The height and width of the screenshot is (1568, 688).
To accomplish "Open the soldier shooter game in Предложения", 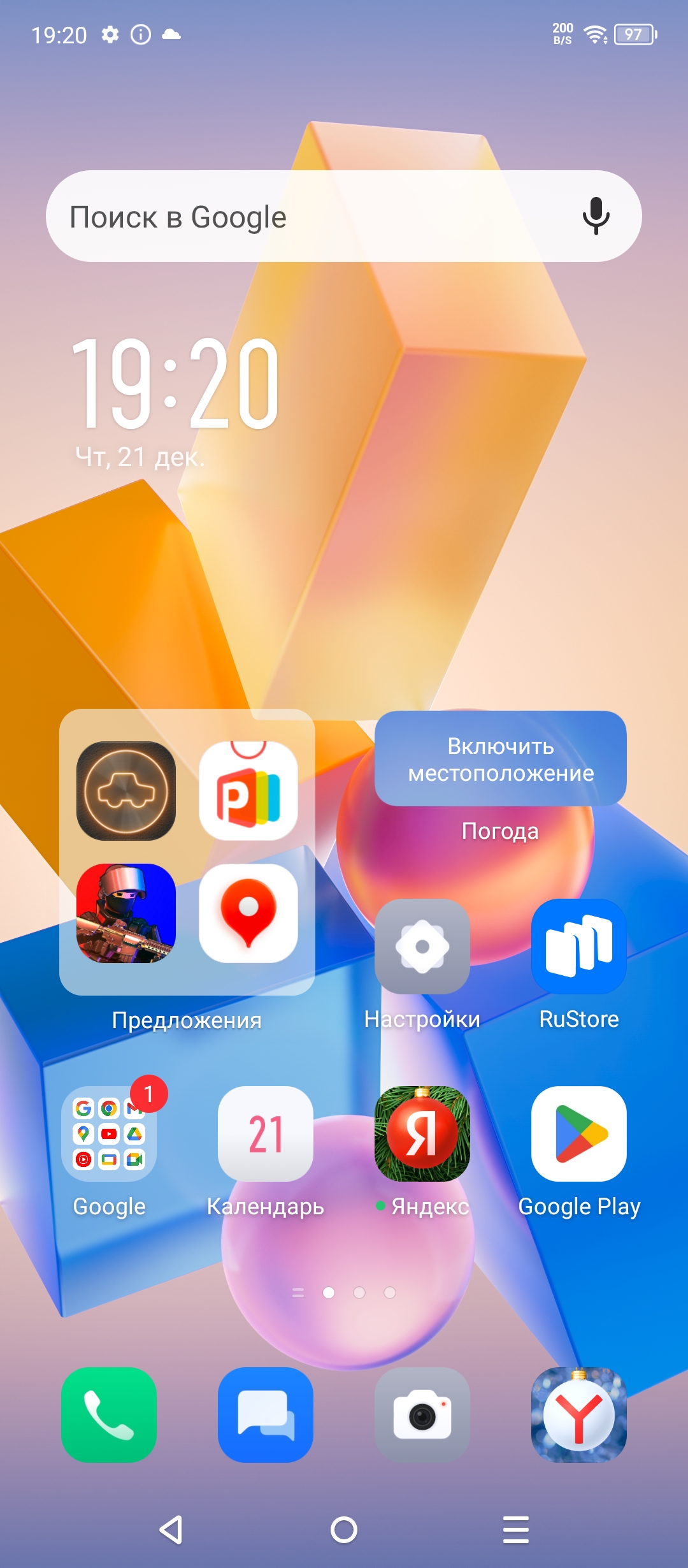I will pyautogui.click(x=126, y=913).
